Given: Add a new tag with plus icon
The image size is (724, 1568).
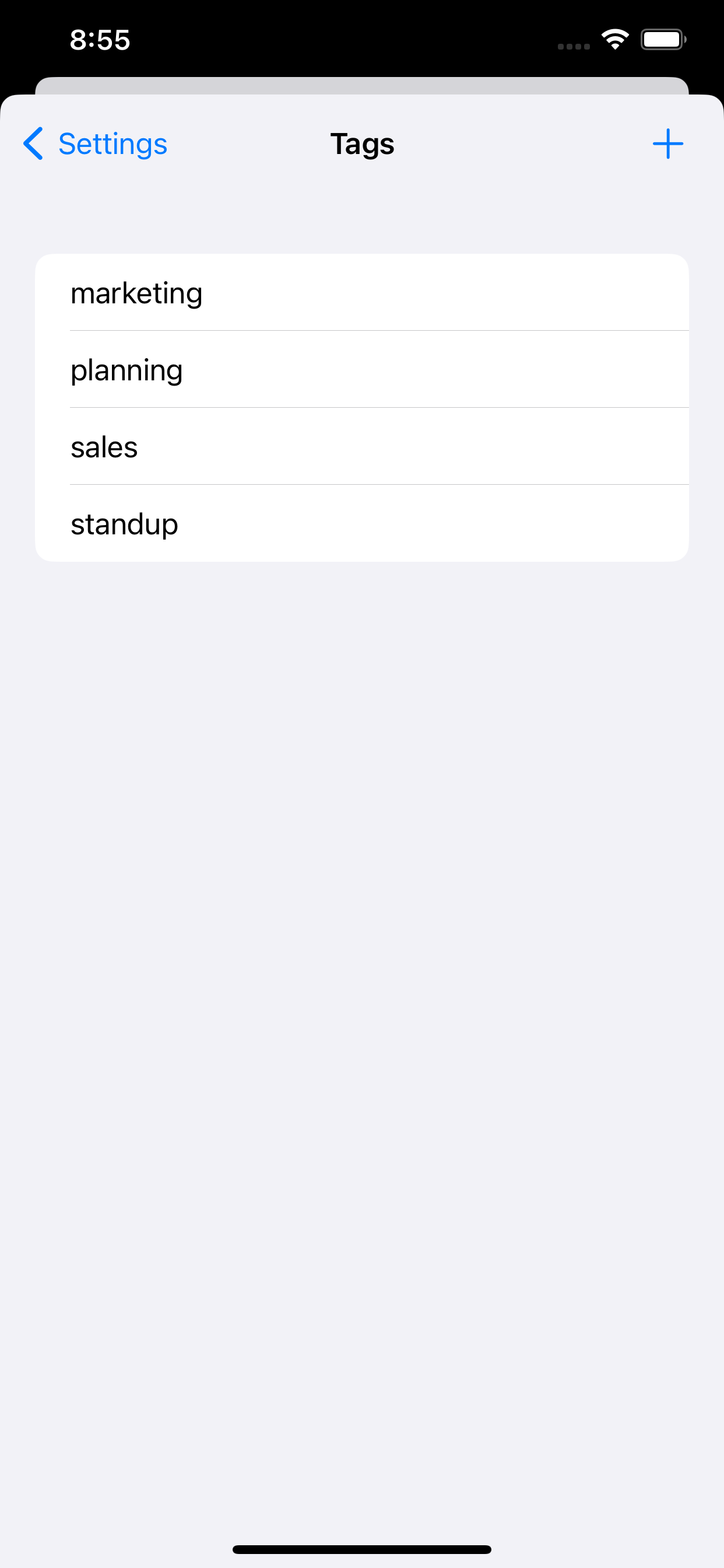Looking at the screenshot, I should pyautogui.click(x=667, y=144).
